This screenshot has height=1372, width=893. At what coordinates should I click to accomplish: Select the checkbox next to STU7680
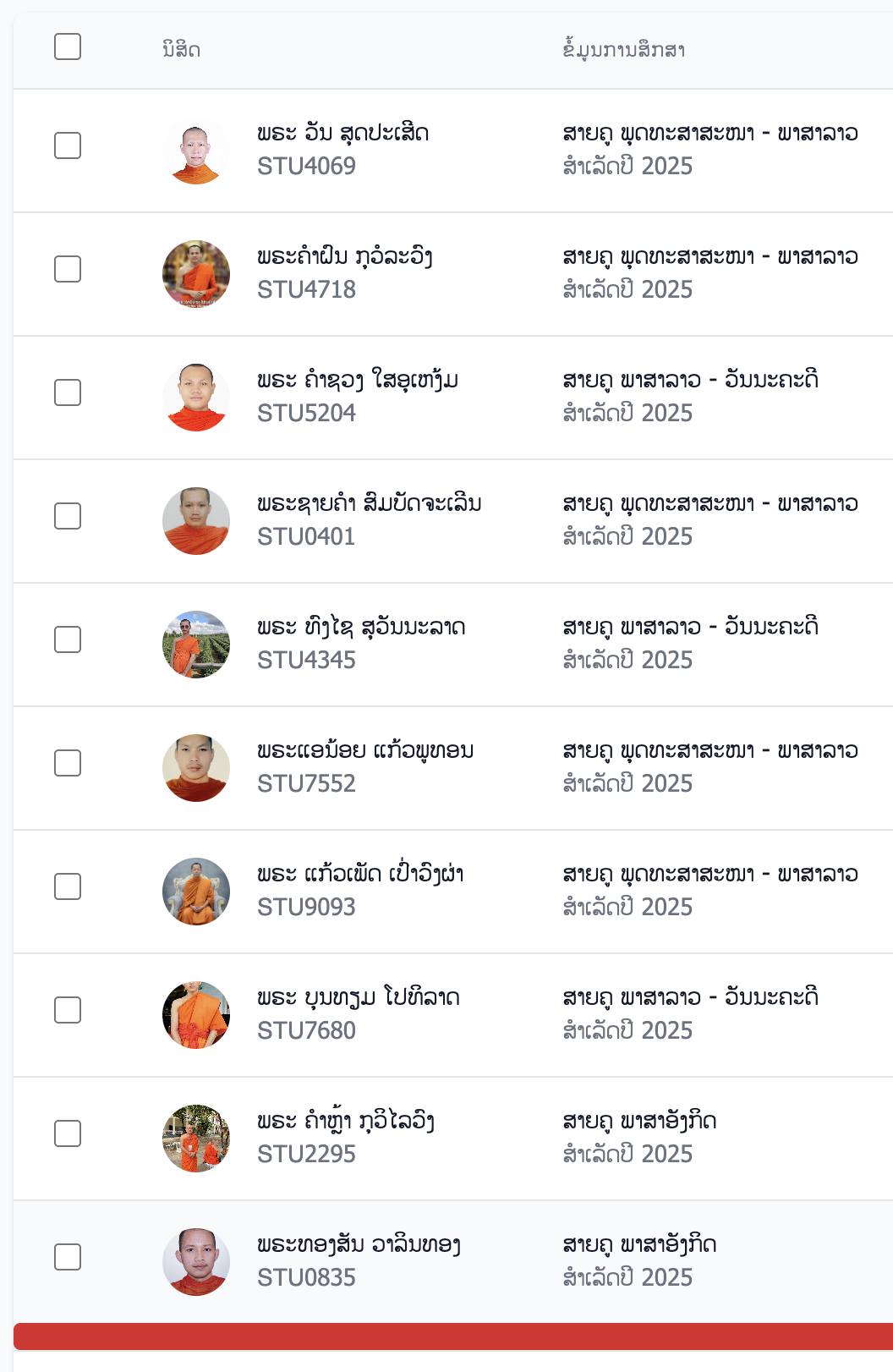pos(68,1010)
